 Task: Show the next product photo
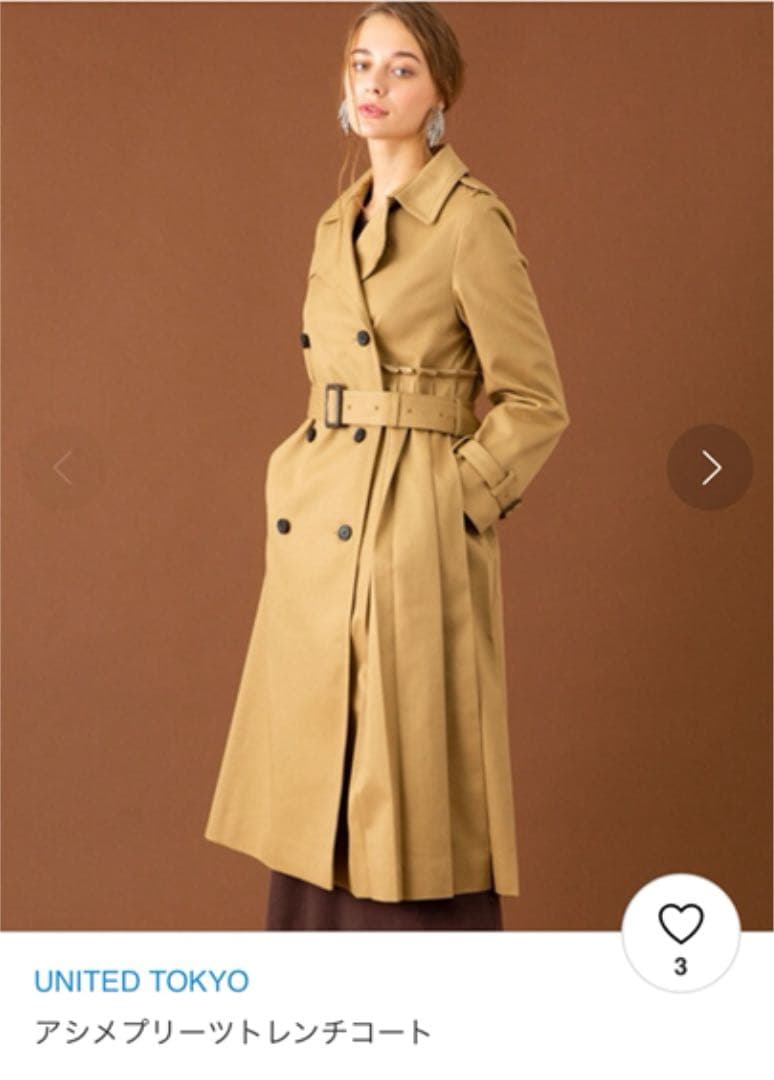(710, 467)
